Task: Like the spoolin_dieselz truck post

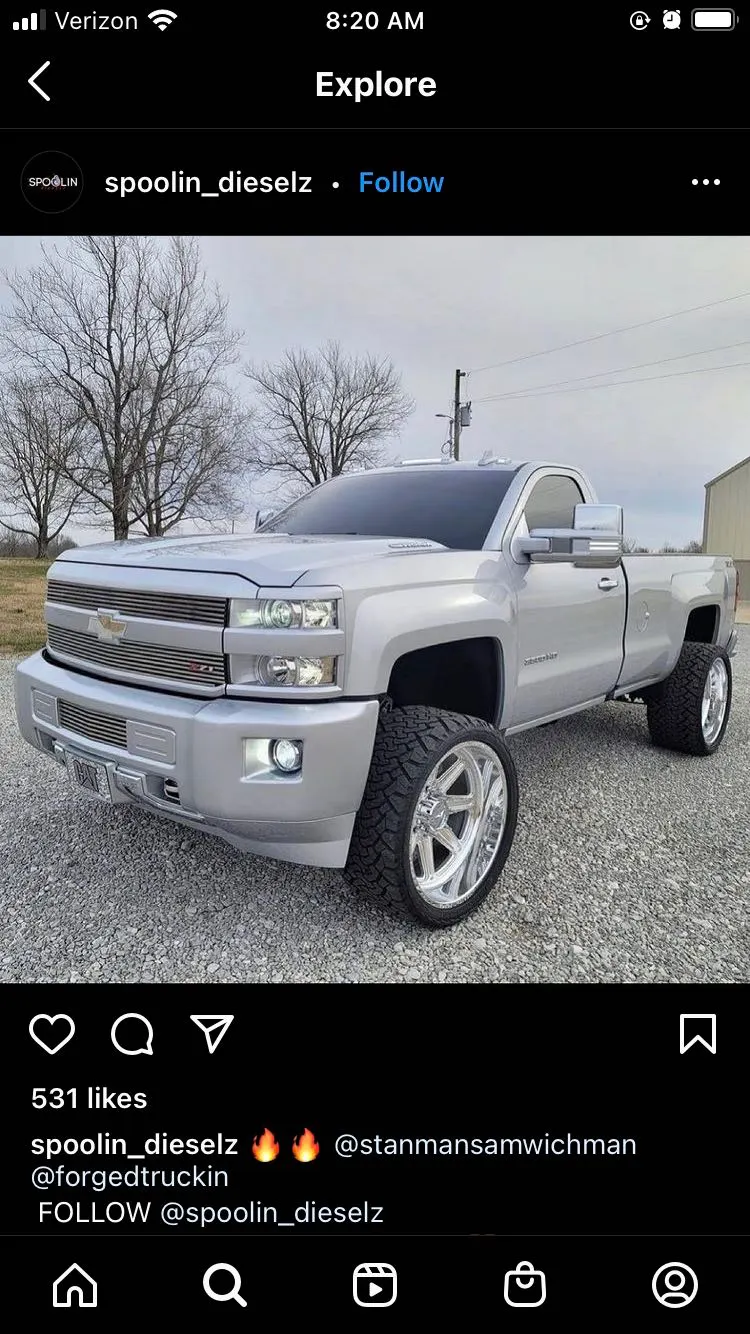Action: (x=52, y=1034)
